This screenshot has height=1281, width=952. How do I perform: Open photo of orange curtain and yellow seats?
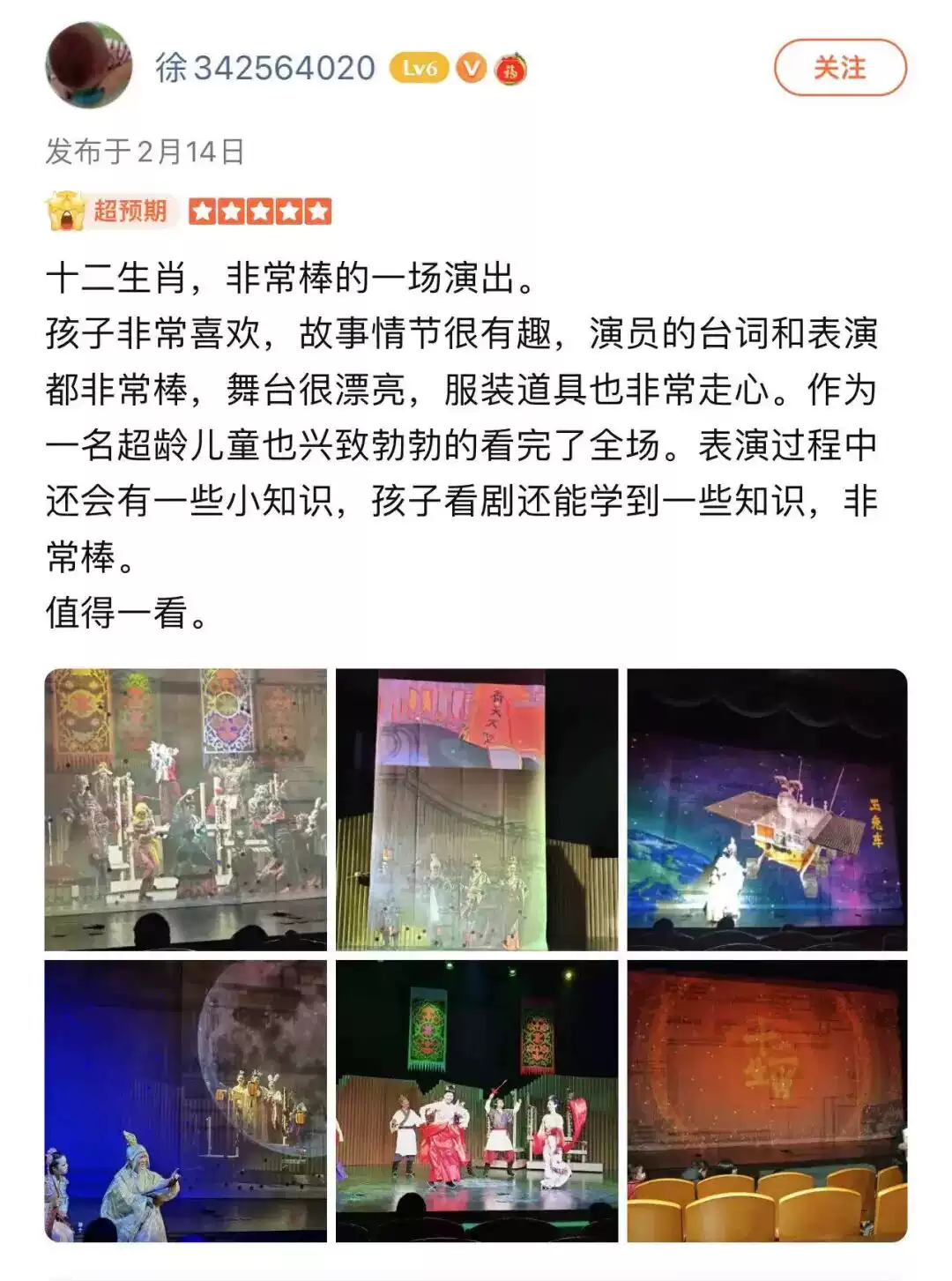[767, 1100]
